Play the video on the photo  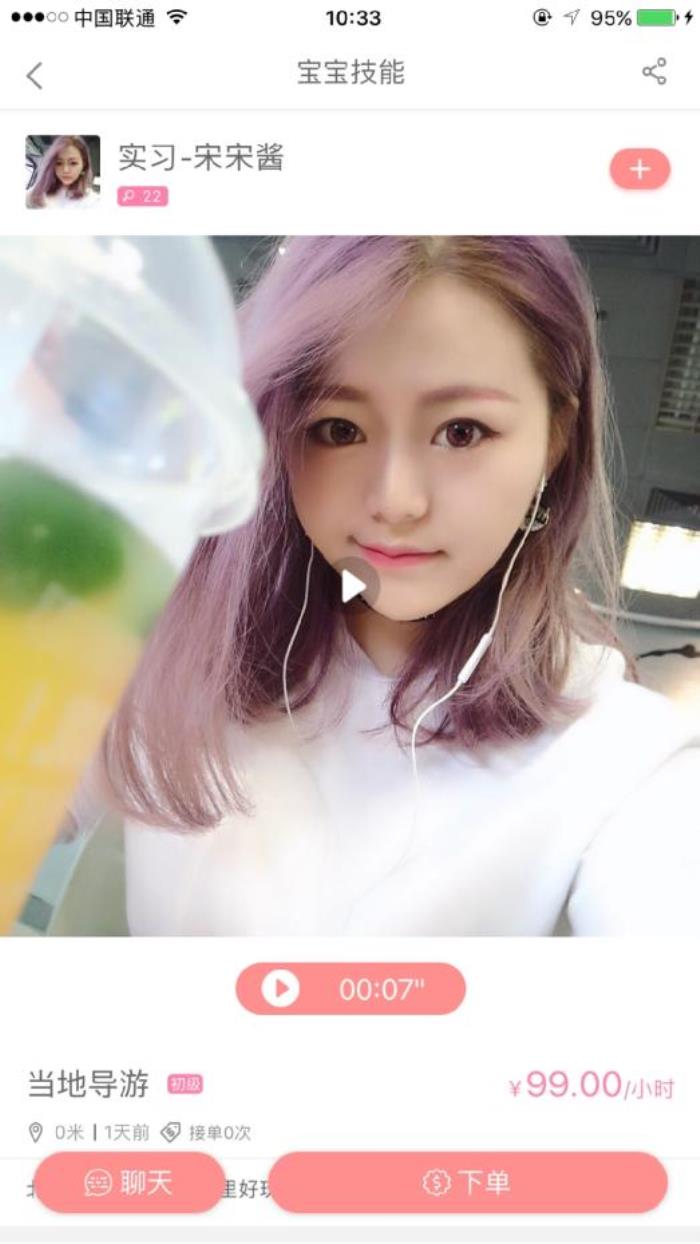pos(353,585)
